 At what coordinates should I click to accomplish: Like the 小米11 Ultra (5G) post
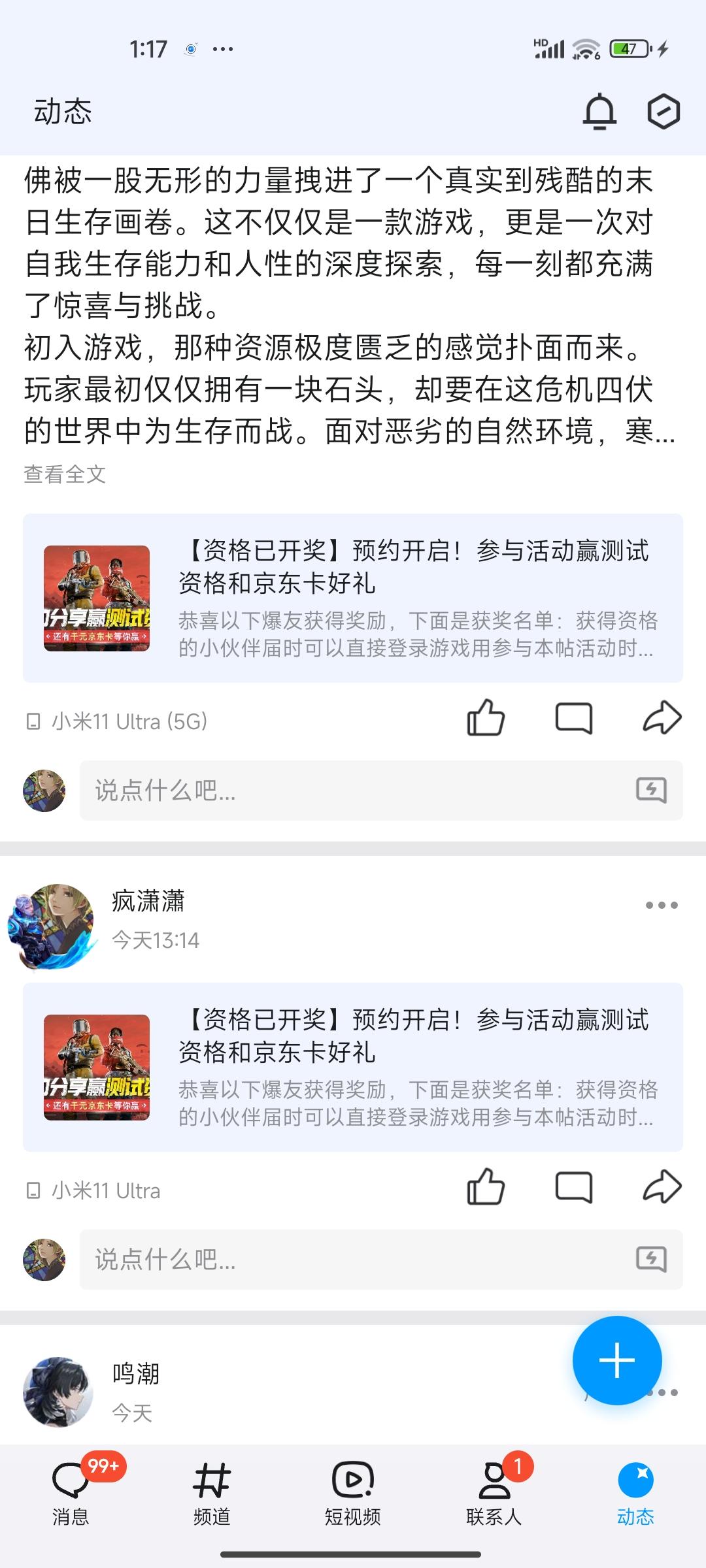pyautogui.click(x=486, y=718)
